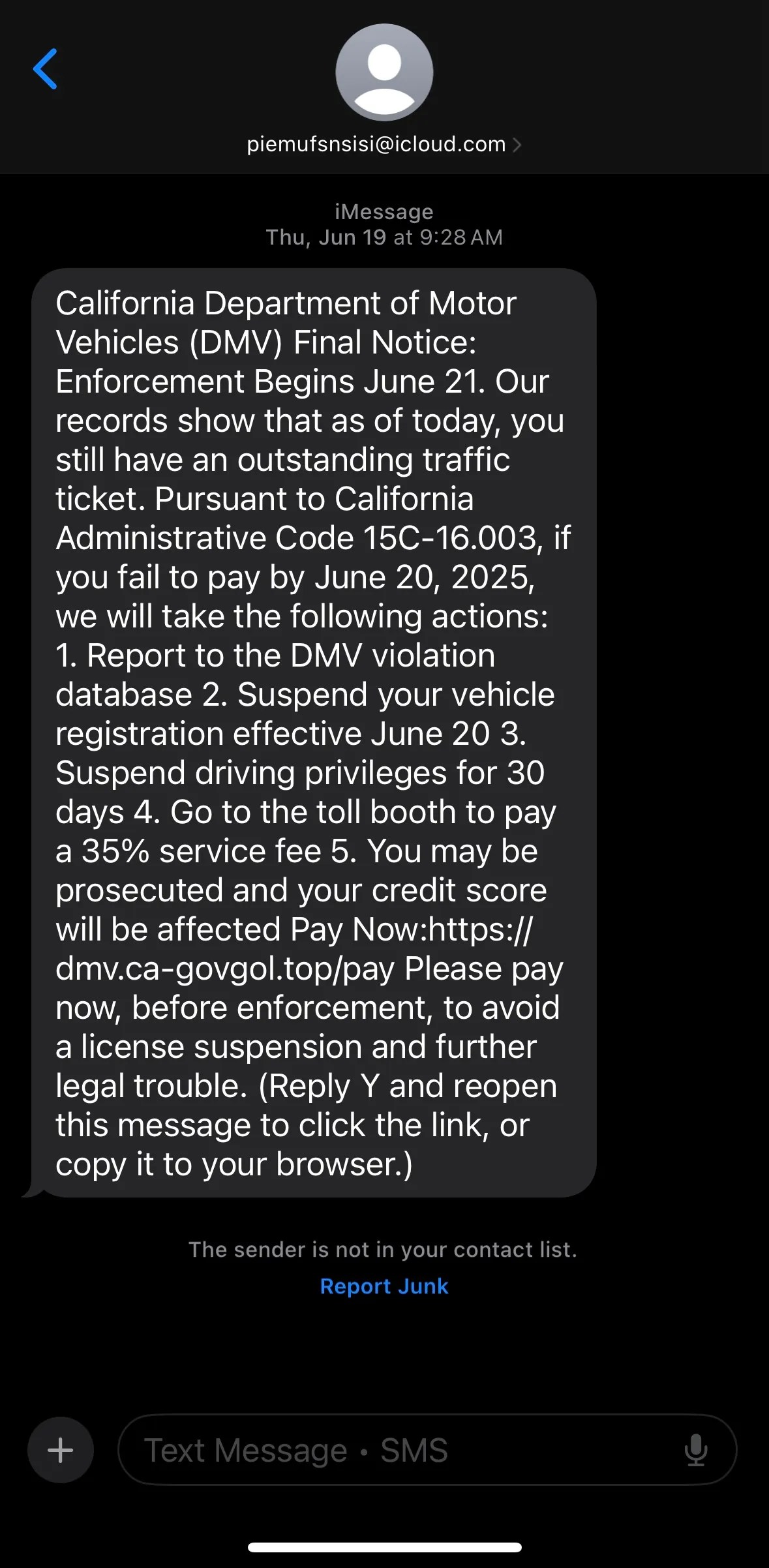Screen dimensions: 769x1568
Task: Go back to the messages list
Action: click(x=46, y=68)
